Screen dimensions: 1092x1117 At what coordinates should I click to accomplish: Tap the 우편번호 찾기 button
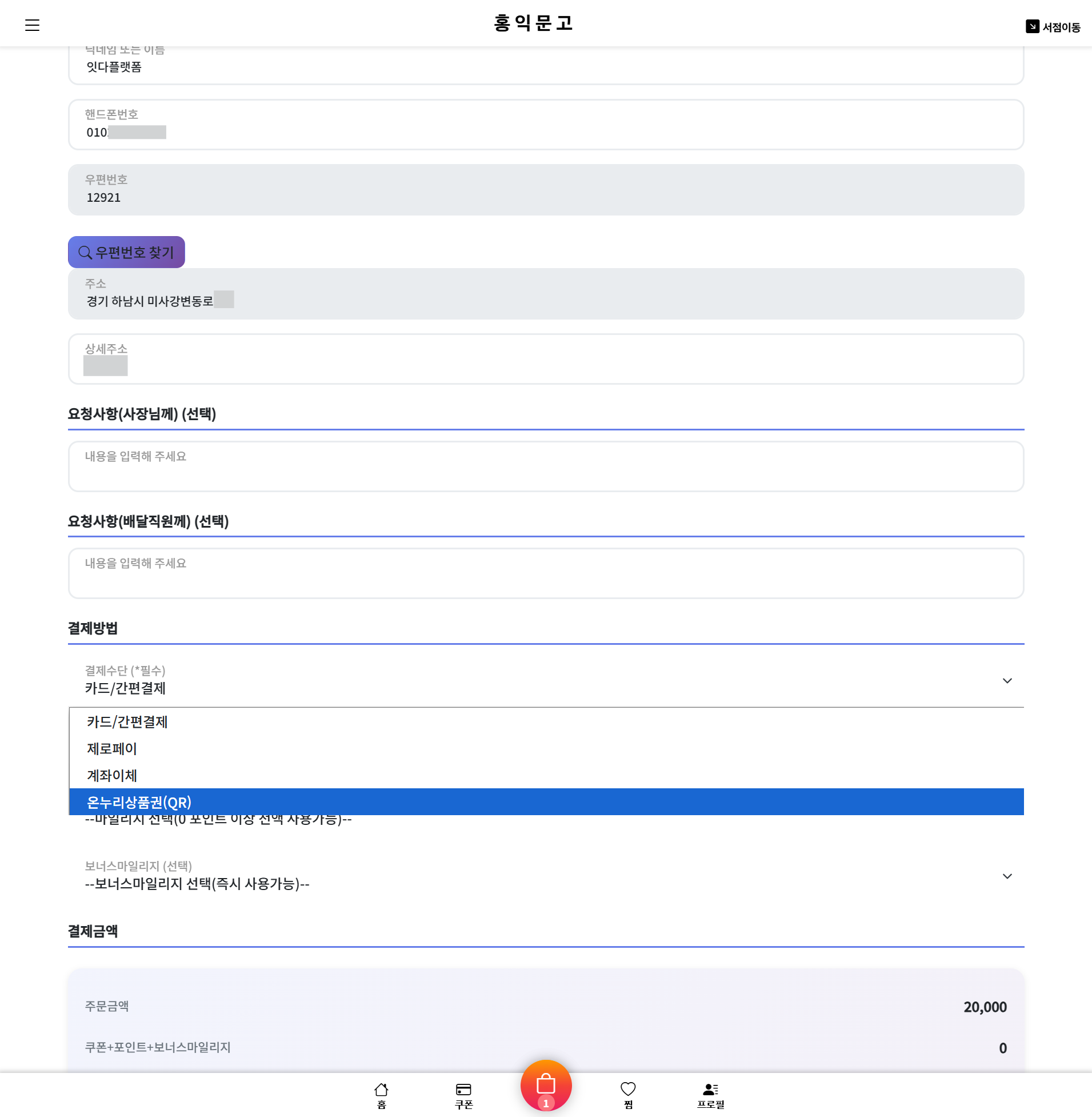[126, 253]
